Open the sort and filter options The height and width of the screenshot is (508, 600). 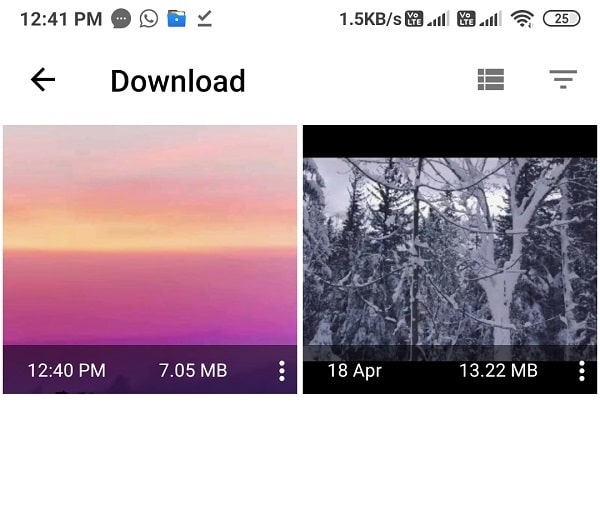[563, 80]
